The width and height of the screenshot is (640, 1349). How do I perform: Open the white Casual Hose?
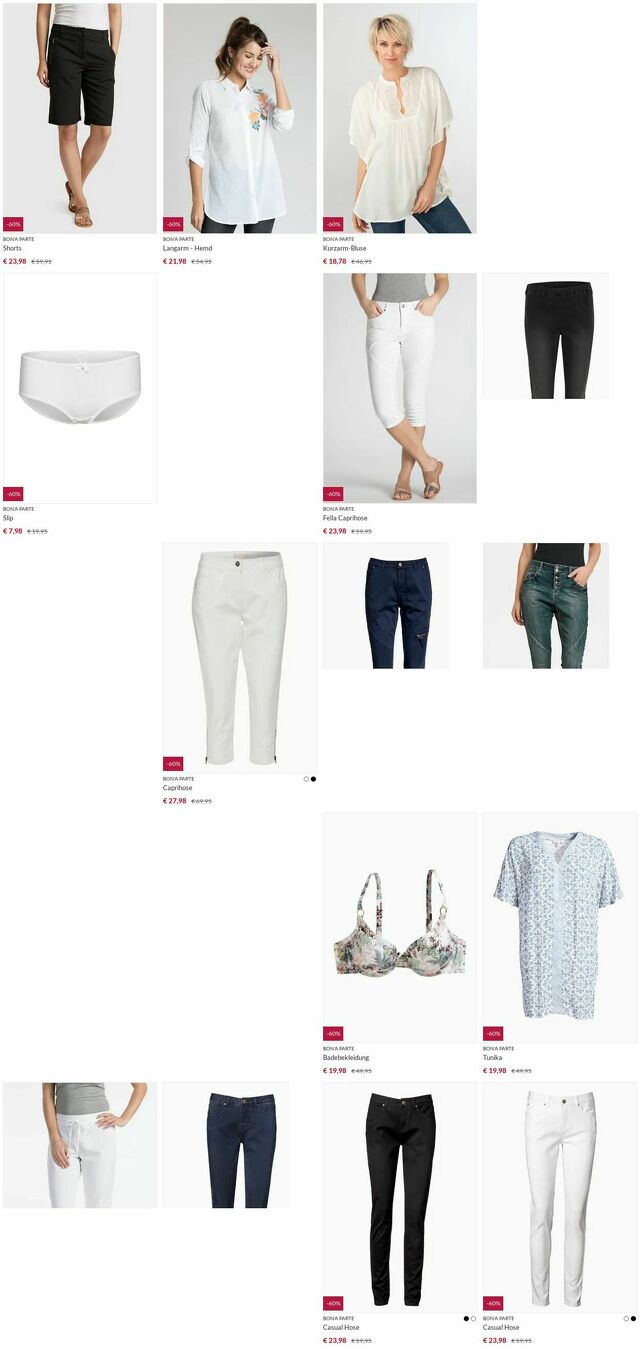tap(560, 1198)
